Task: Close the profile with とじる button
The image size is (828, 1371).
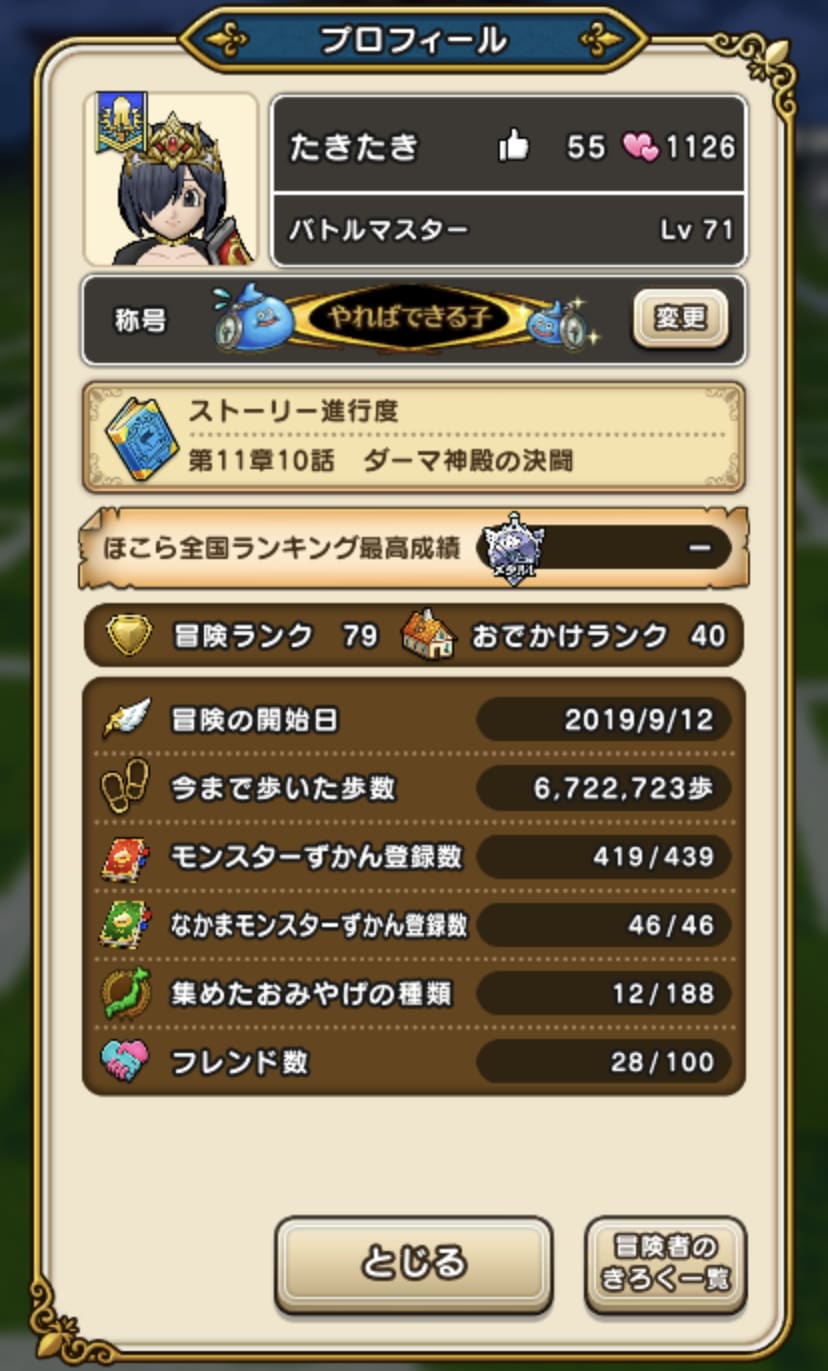Action: [414, 1262]
